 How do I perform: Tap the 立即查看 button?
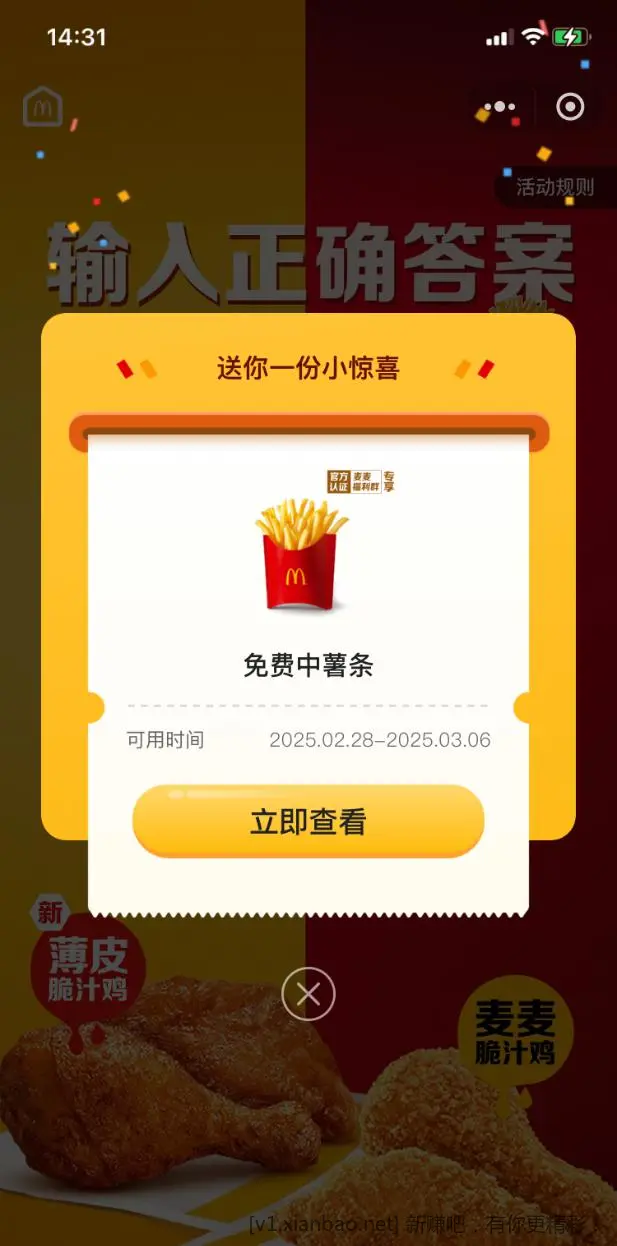click(308, 821)
